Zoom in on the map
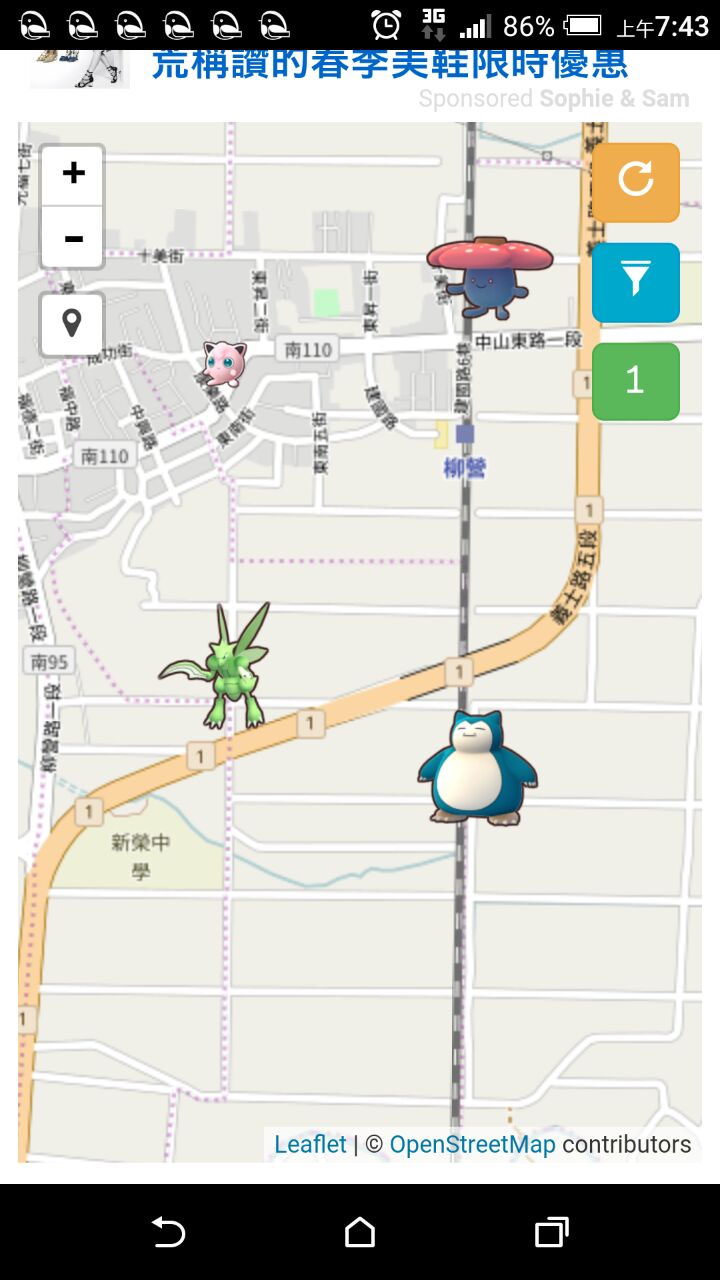The width and height of the screenshot is (720, 1280). click(73, 174)
